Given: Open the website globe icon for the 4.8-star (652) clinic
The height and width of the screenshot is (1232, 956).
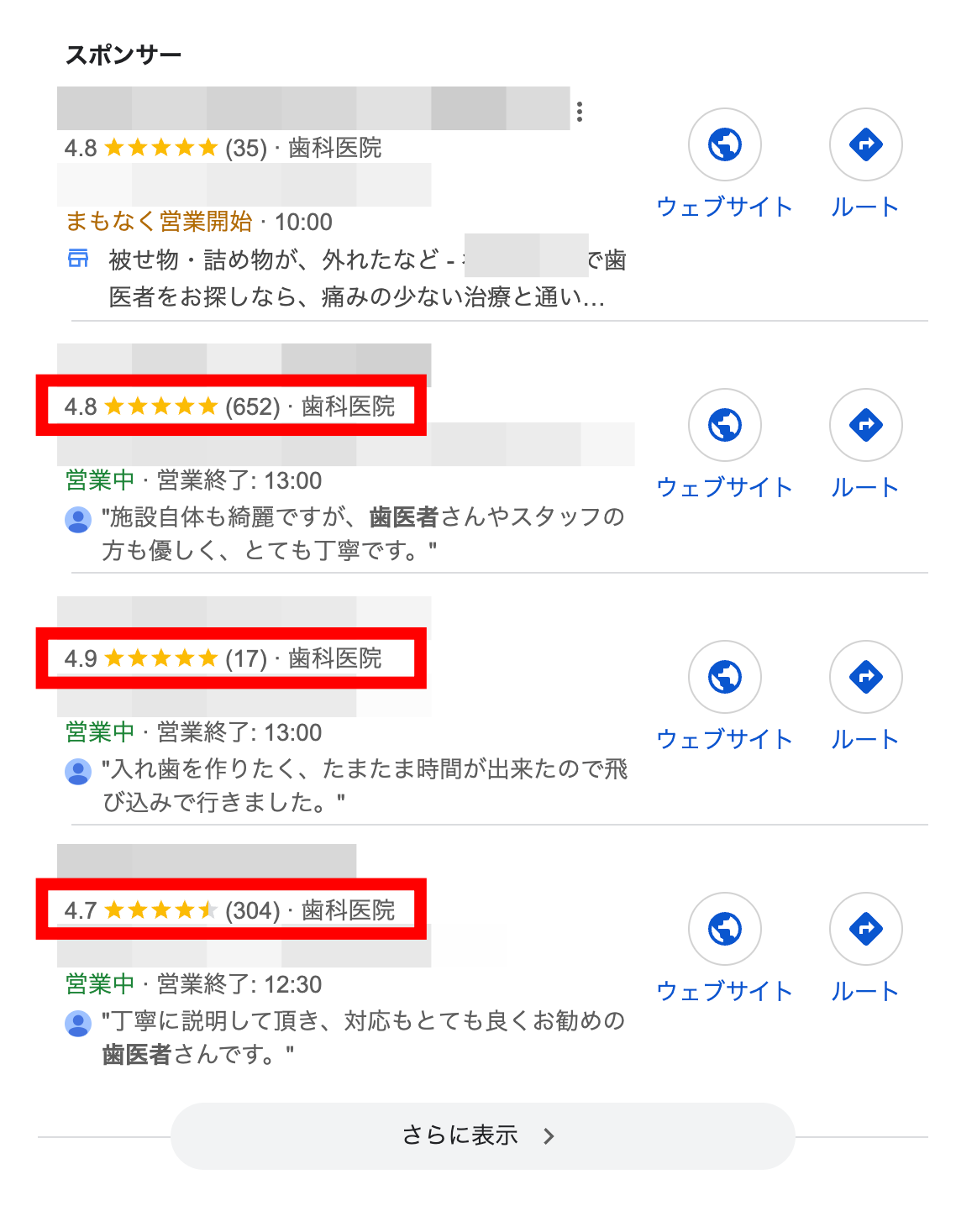Looking at the screenshot, I should click(x=724, y=425).
